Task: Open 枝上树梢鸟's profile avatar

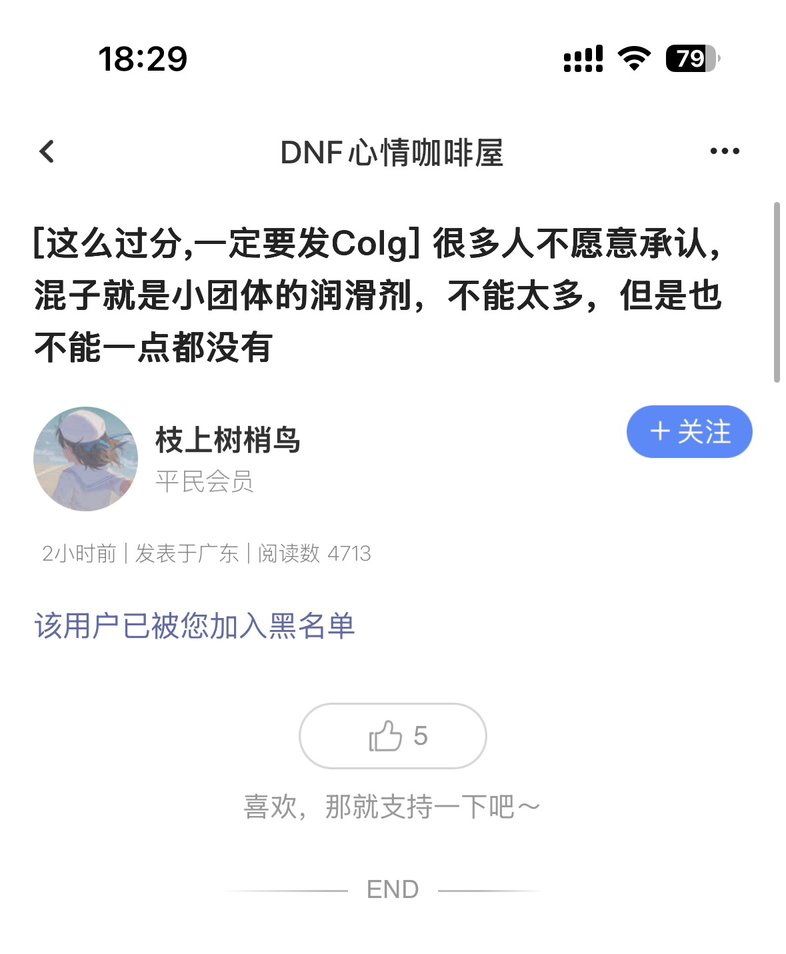Action: click(86, 458)
